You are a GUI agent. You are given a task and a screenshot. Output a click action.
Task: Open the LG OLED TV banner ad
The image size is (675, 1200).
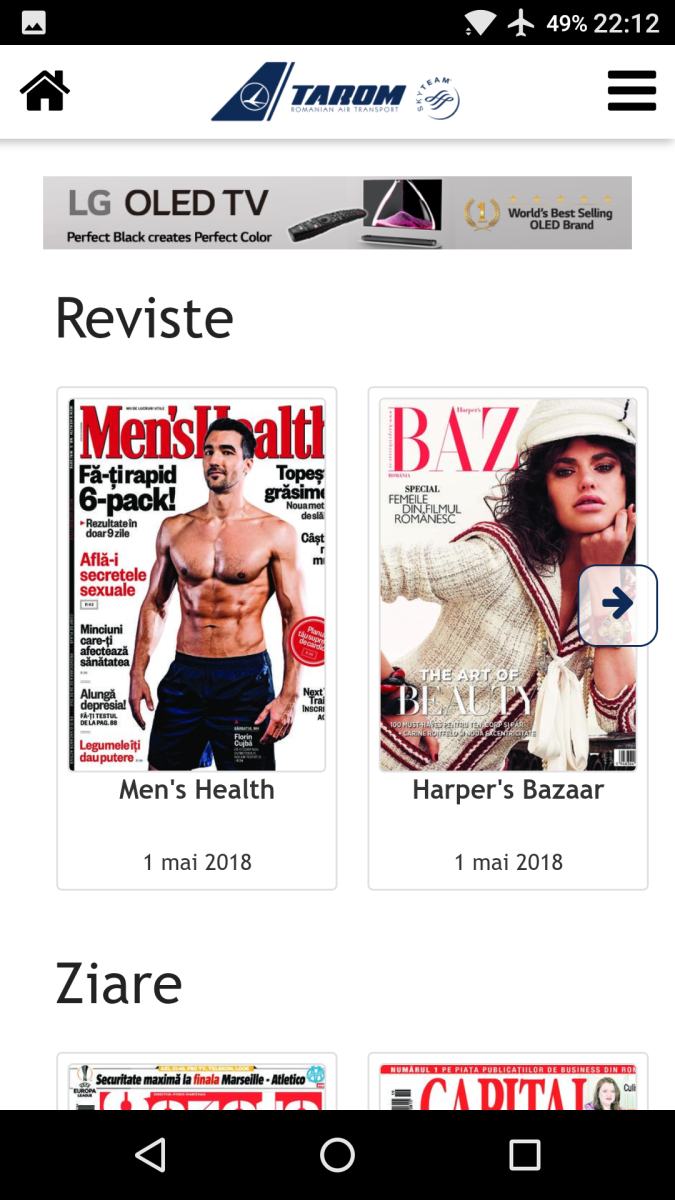point(337,213)
